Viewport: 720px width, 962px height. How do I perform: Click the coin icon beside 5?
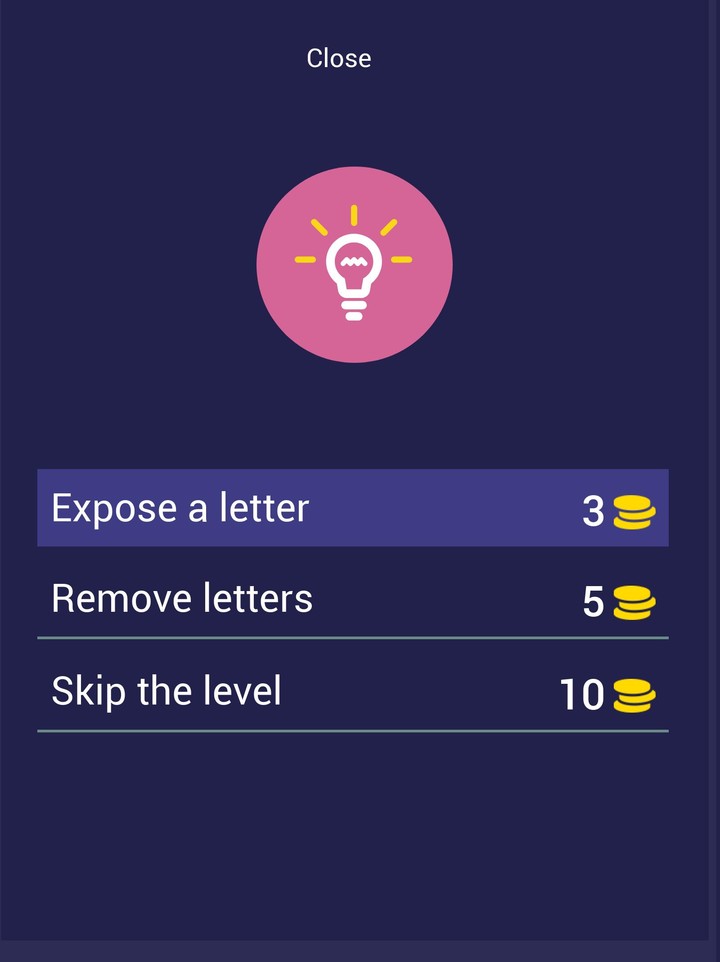pos(635,602)
